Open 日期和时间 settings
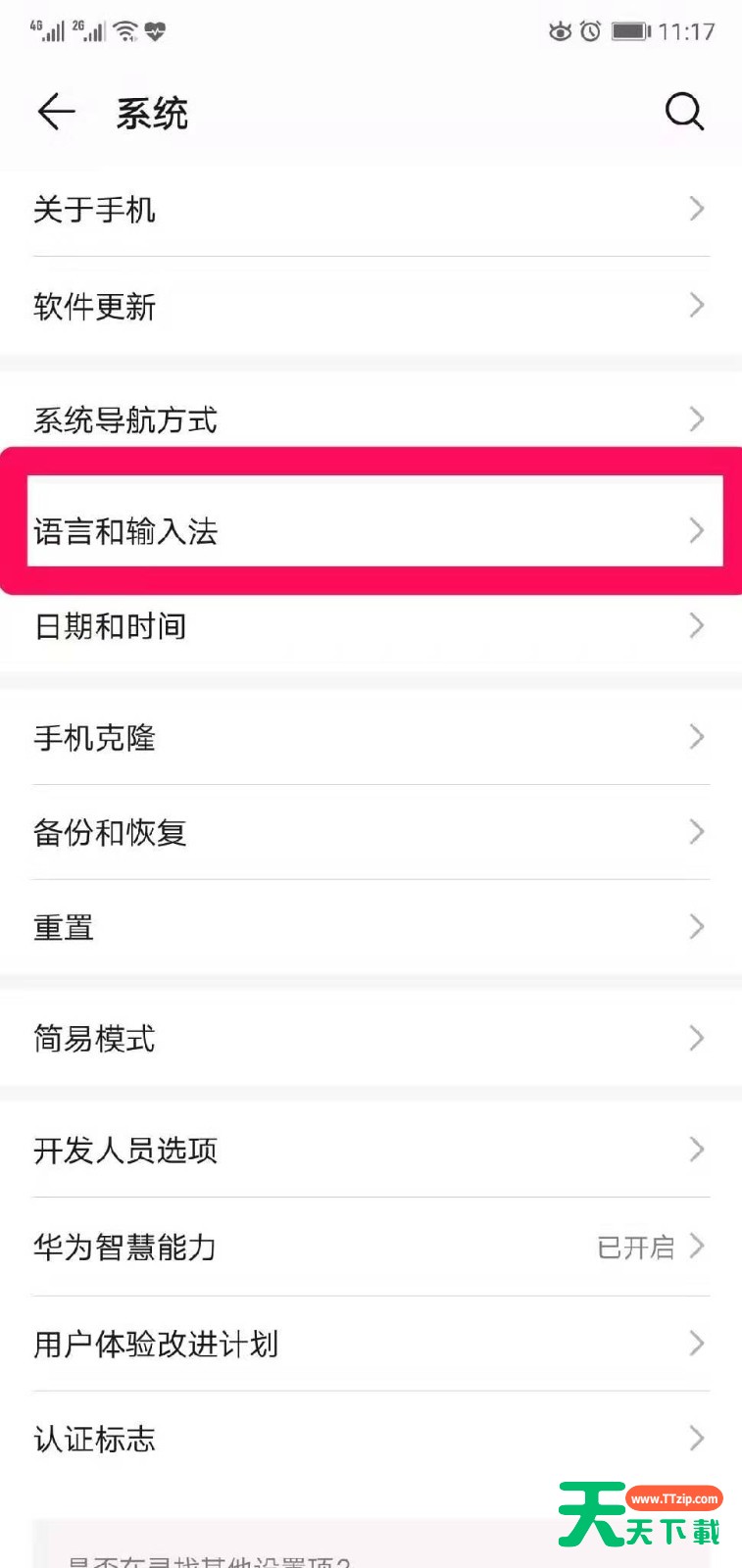The width and height of the screenshot is (742, 1568). coord(371,625)
